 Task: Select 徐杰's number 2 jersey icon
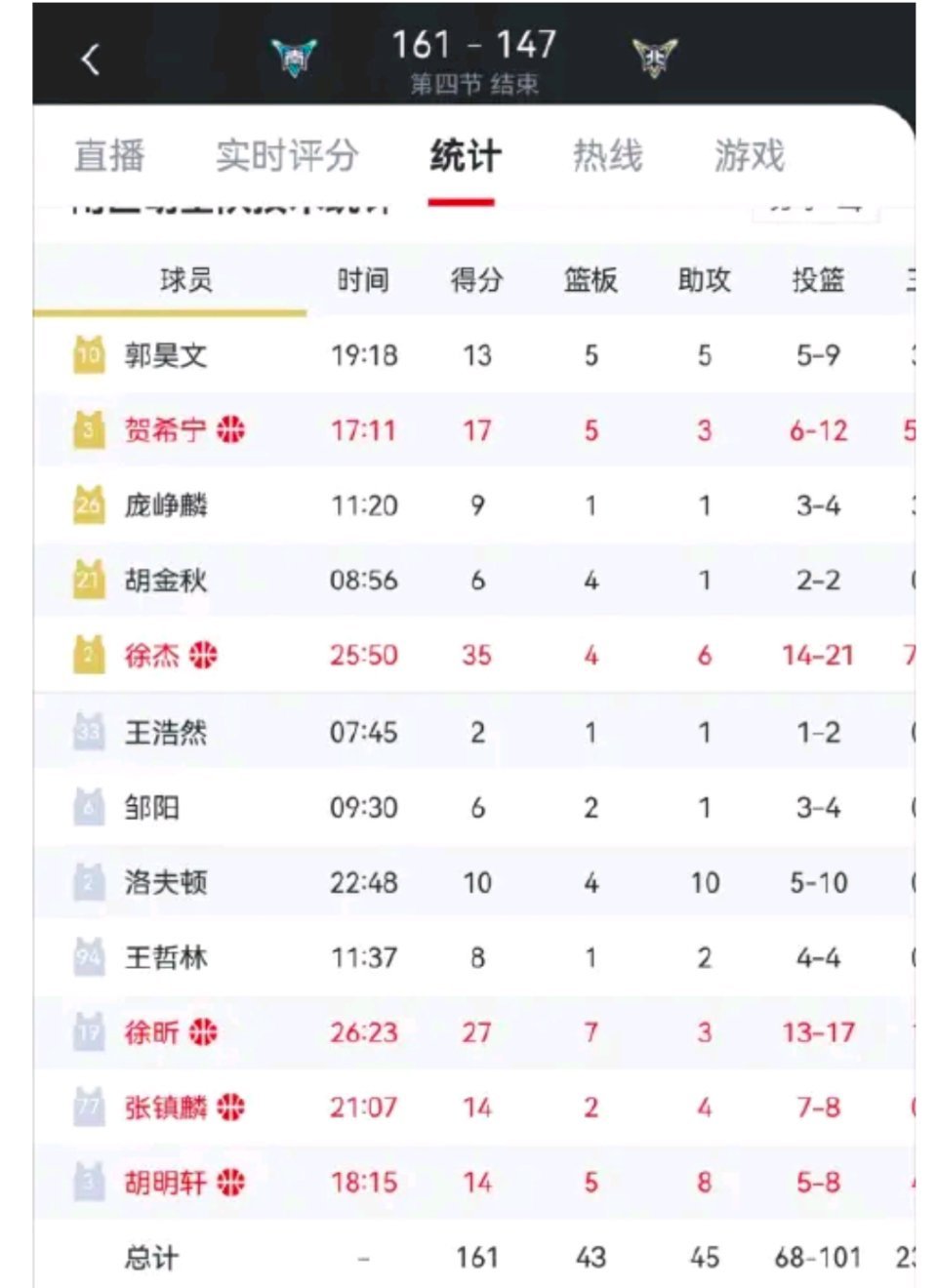(89, 654)
